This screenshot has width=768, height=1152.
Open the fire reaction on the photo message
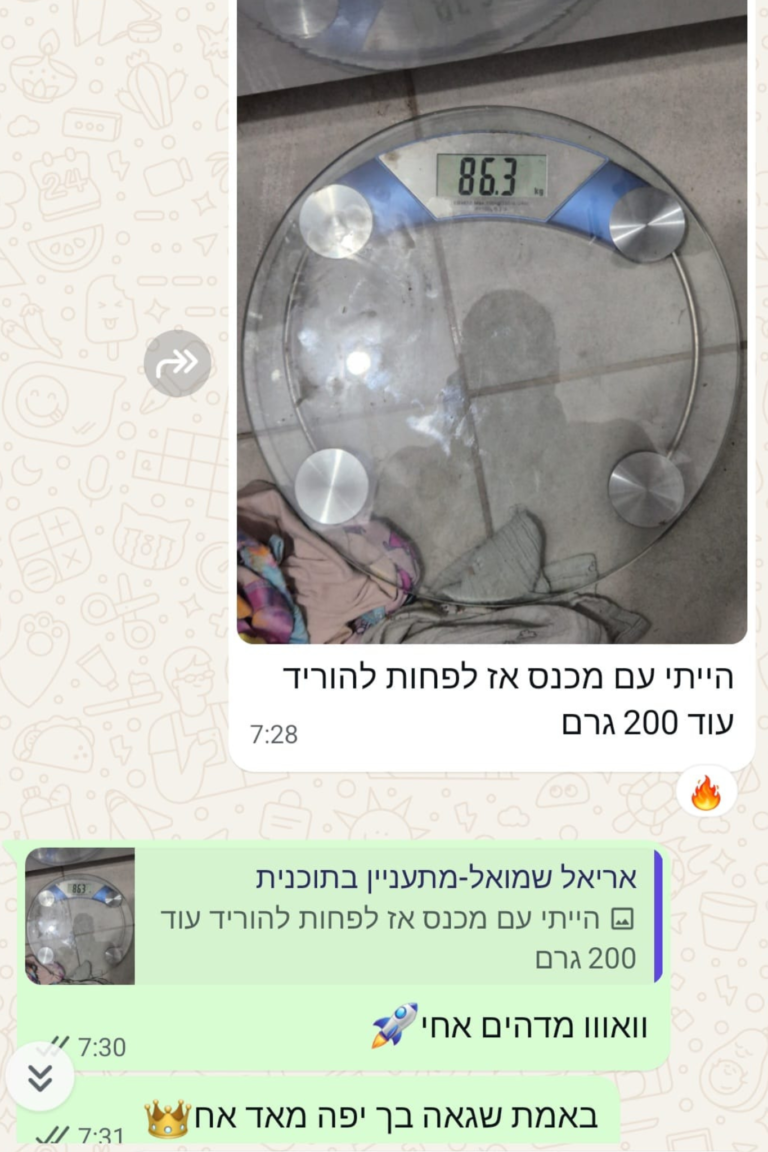coord(706,793)
